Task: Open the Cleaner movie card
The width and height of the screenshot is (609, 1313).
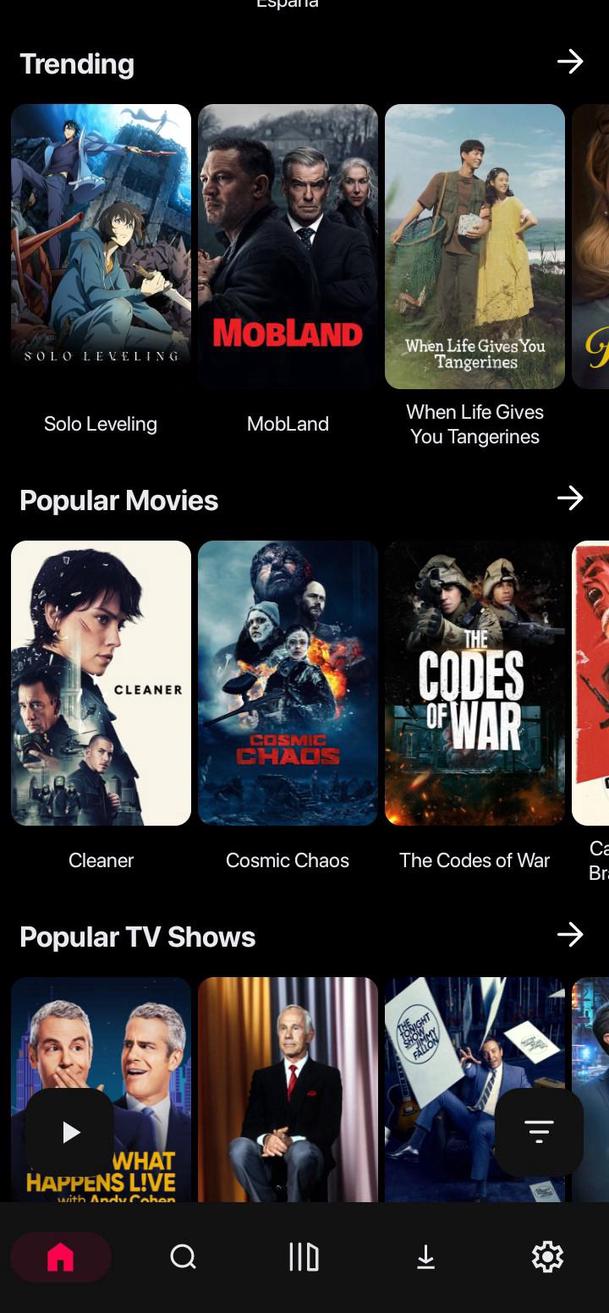Action: (x=101, y=682)
